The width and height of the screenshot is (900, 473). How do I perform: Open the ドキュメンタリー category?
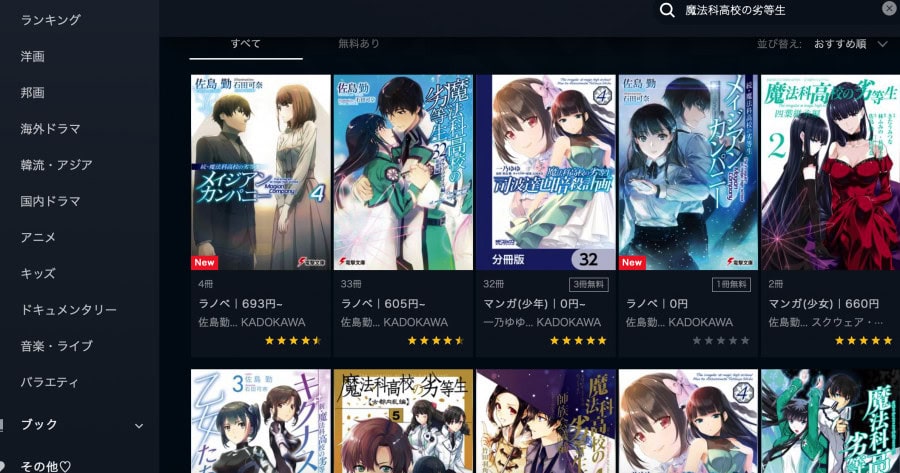click(x=69, y=310)
